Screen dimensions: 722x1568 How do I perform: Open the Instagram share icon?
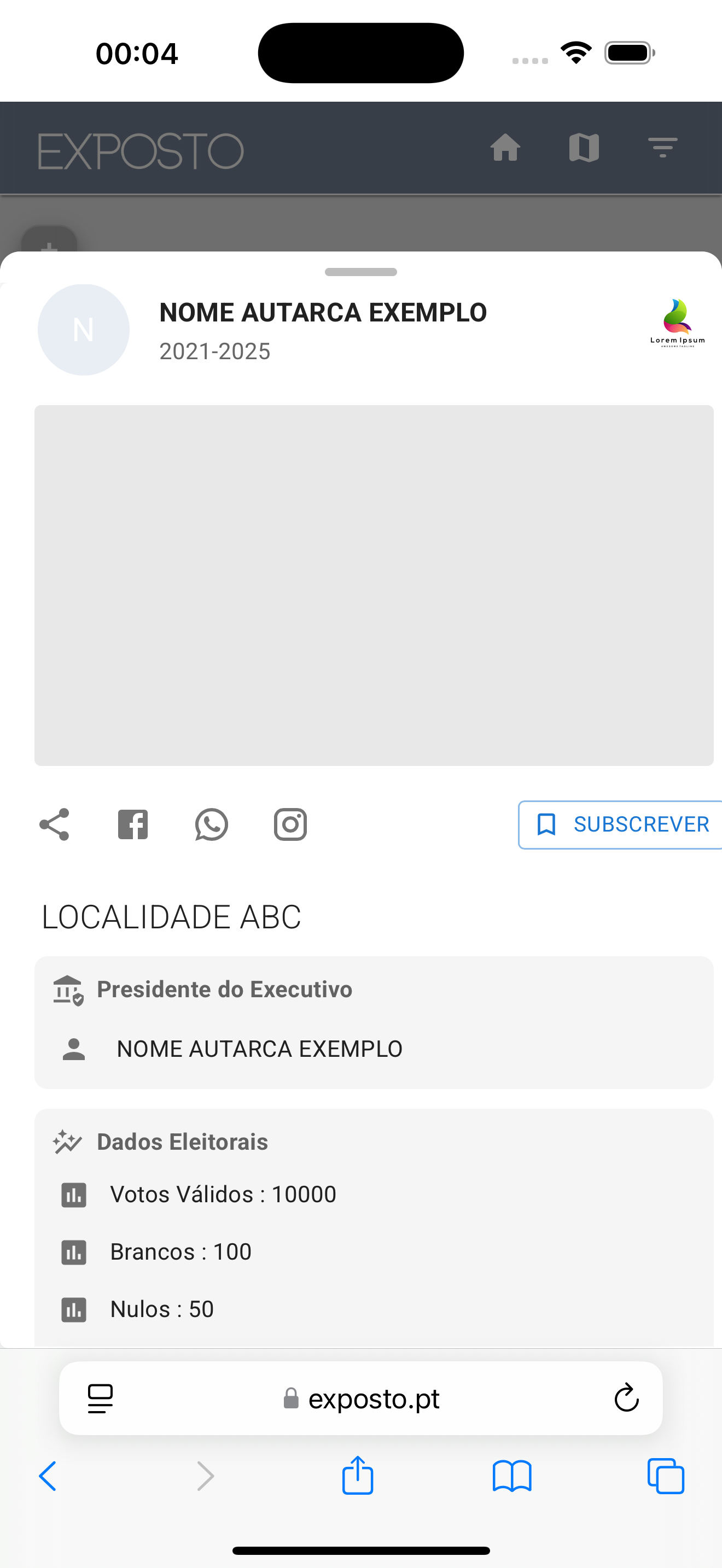(x=290, y=824)
